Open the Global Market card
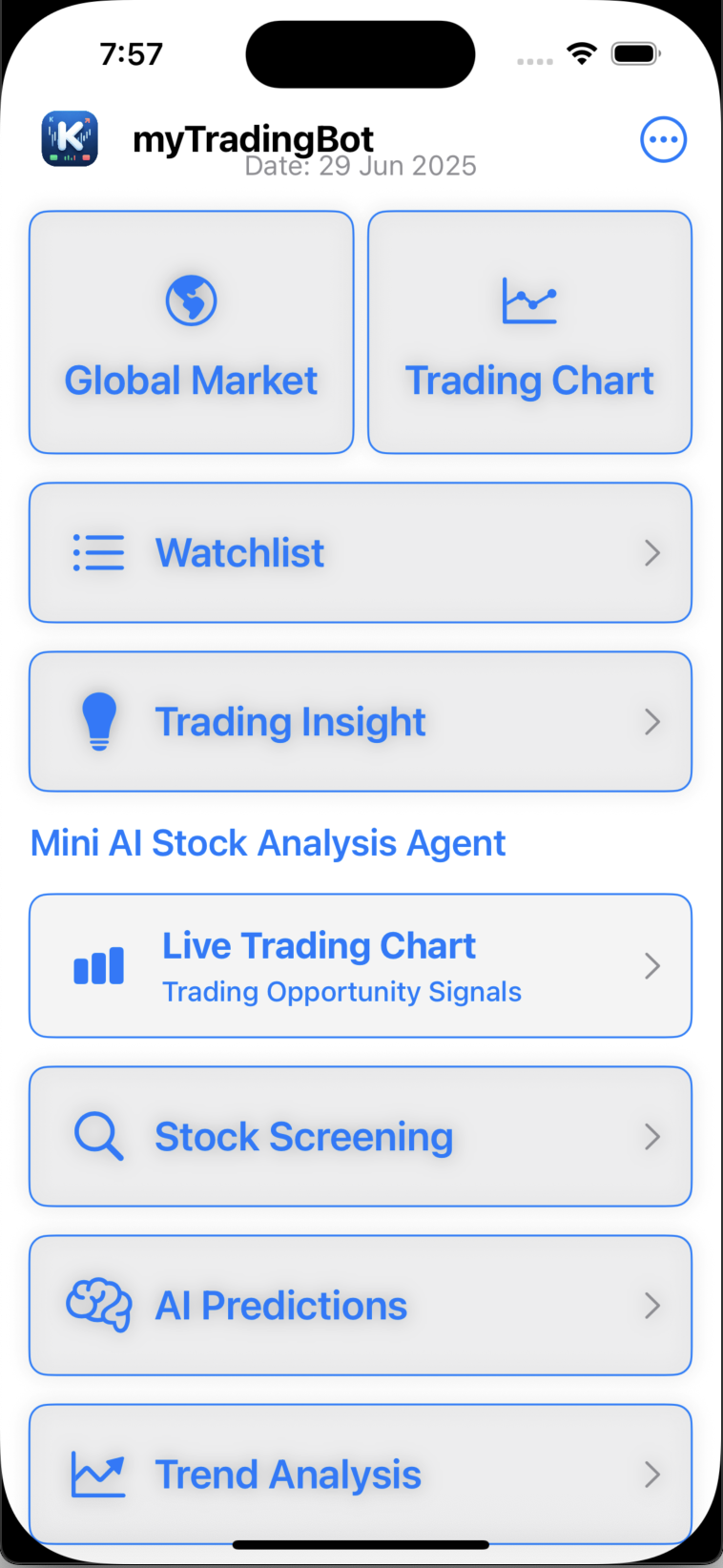Viewport: 723px width, 1568px height. click(191, 332)
